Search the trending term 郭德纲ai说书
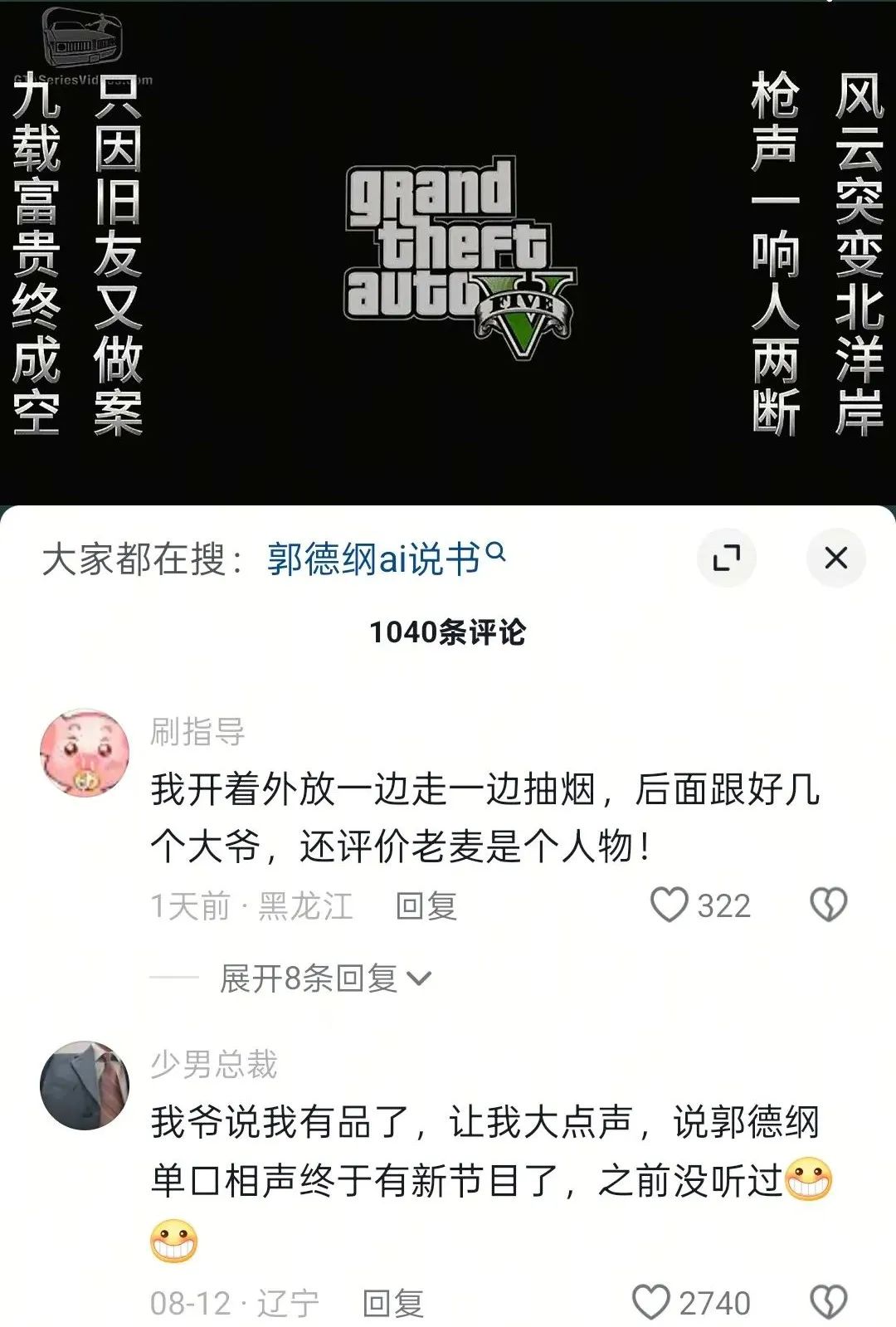Screen dimensions: 896x1327 383,559
